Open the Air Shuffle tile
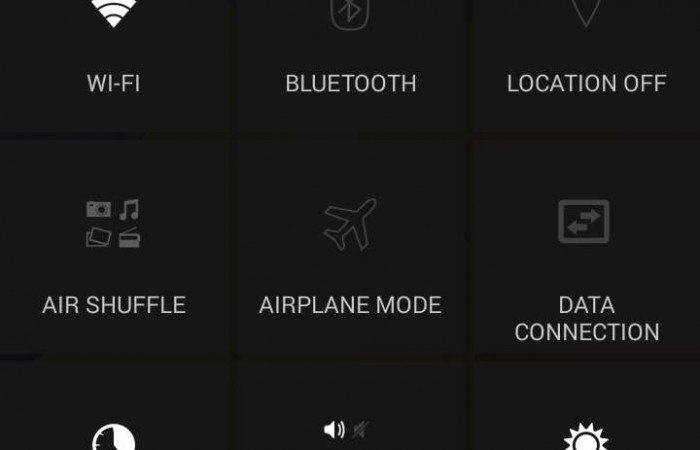 (113, 250)
